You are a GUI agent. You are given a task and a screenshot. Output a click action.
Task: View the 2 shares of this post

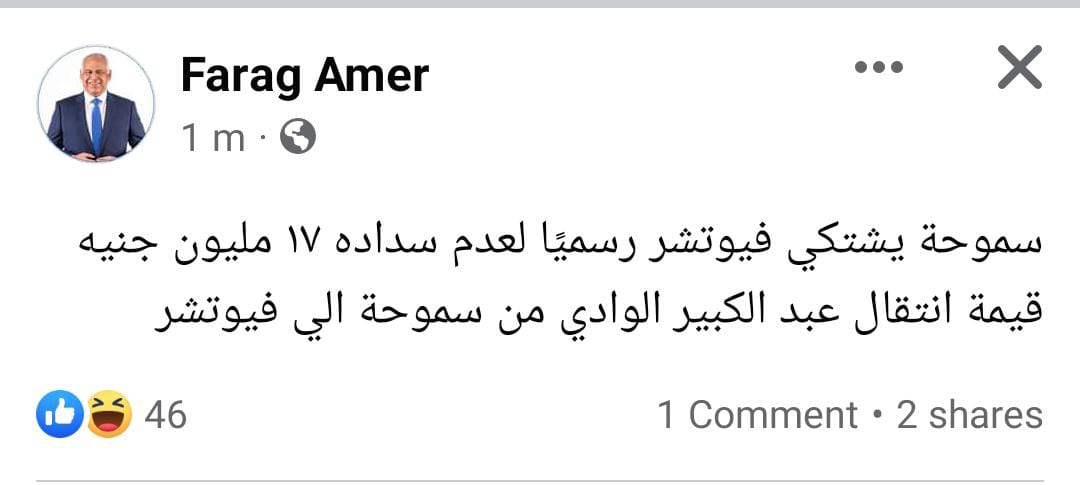969,415
